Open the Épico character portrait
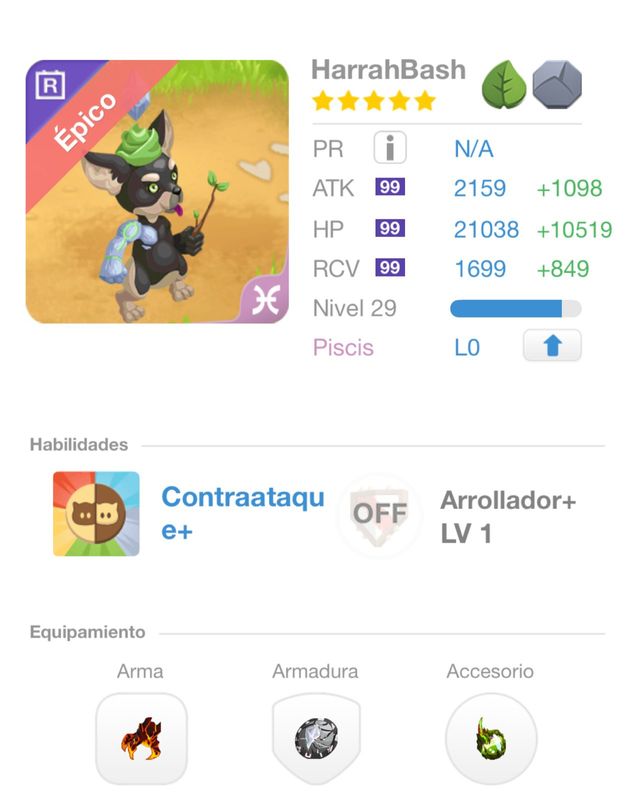The width and height of the screenshot is (629, 800). pyautogui.click(x=157, y=192)
